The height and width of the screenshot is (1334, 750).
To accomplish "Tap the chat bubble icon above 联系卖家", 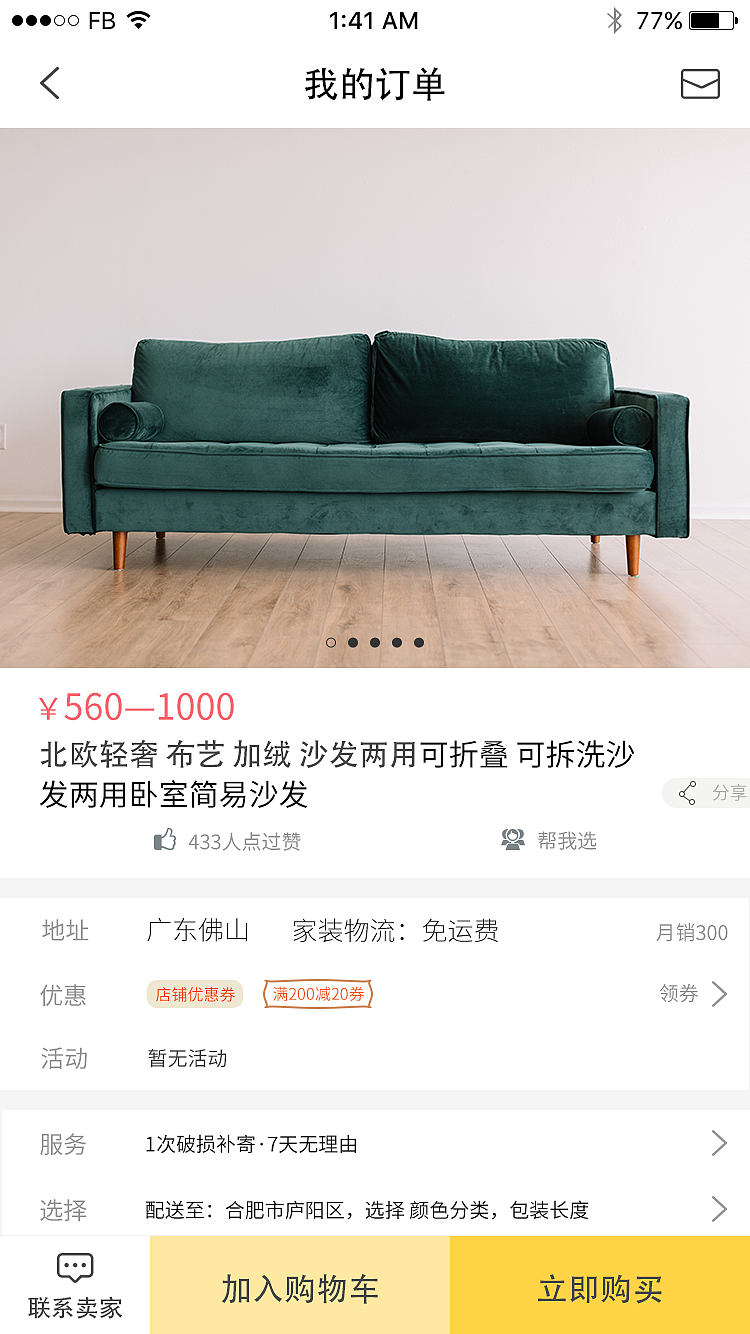I will click(74, 1264).
